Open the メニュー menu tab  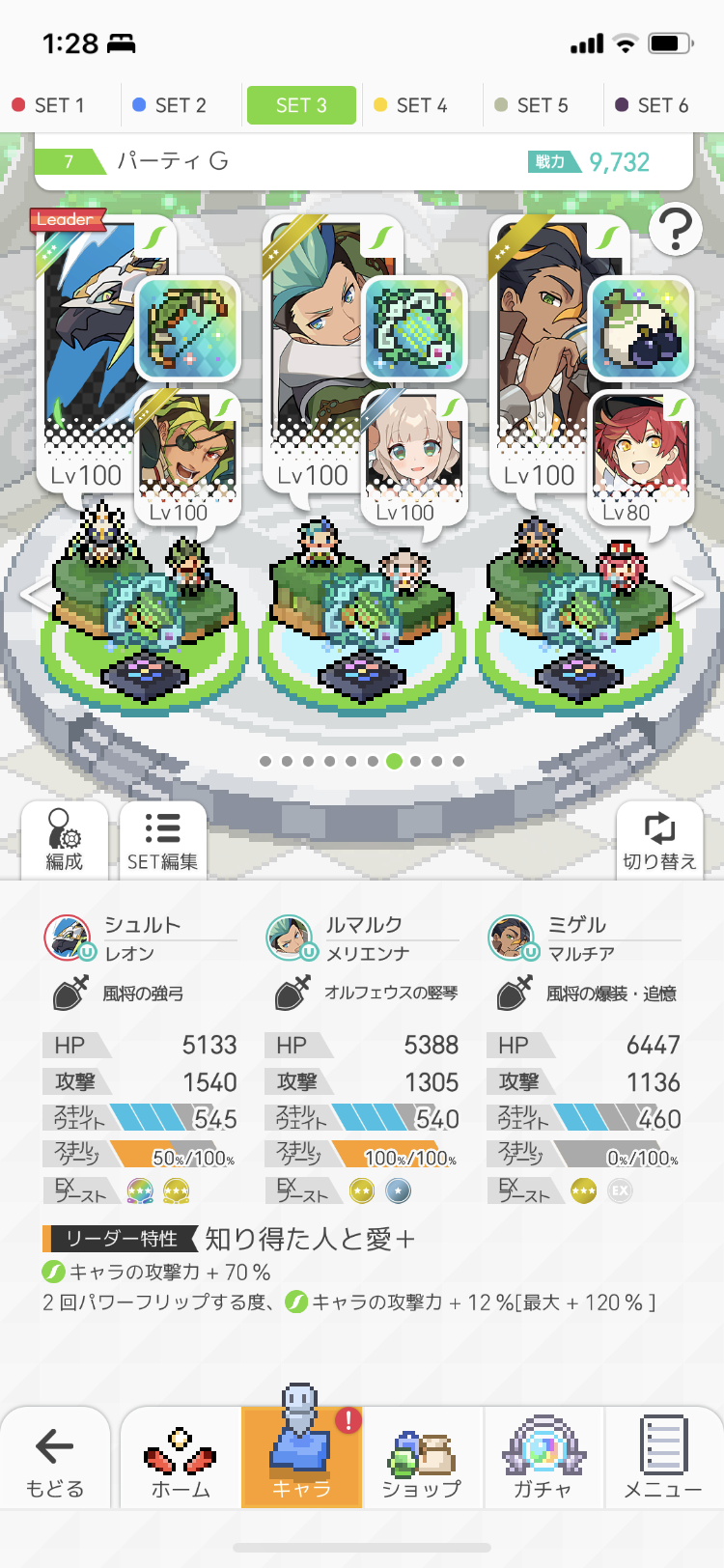click(663, 1460)
